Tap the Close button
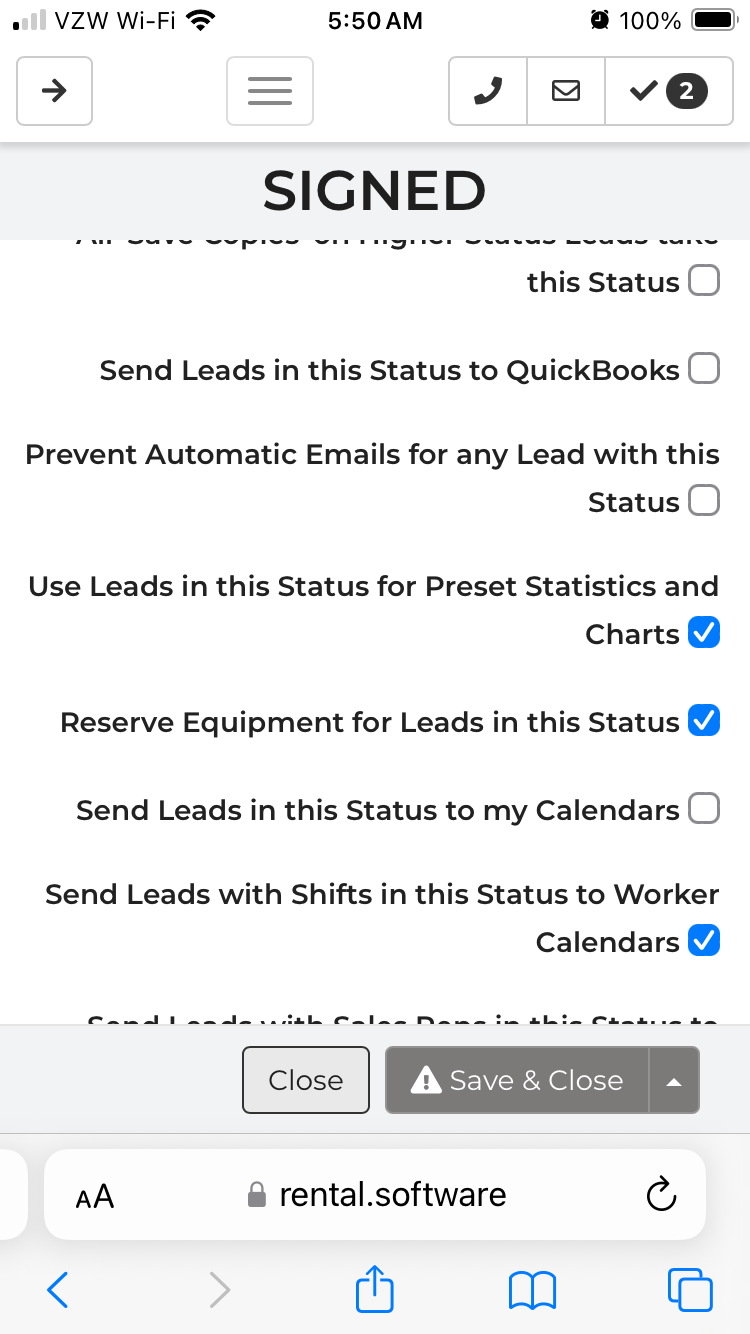The width and height of the screenshot is (750, 1334). click(306, 1080)
